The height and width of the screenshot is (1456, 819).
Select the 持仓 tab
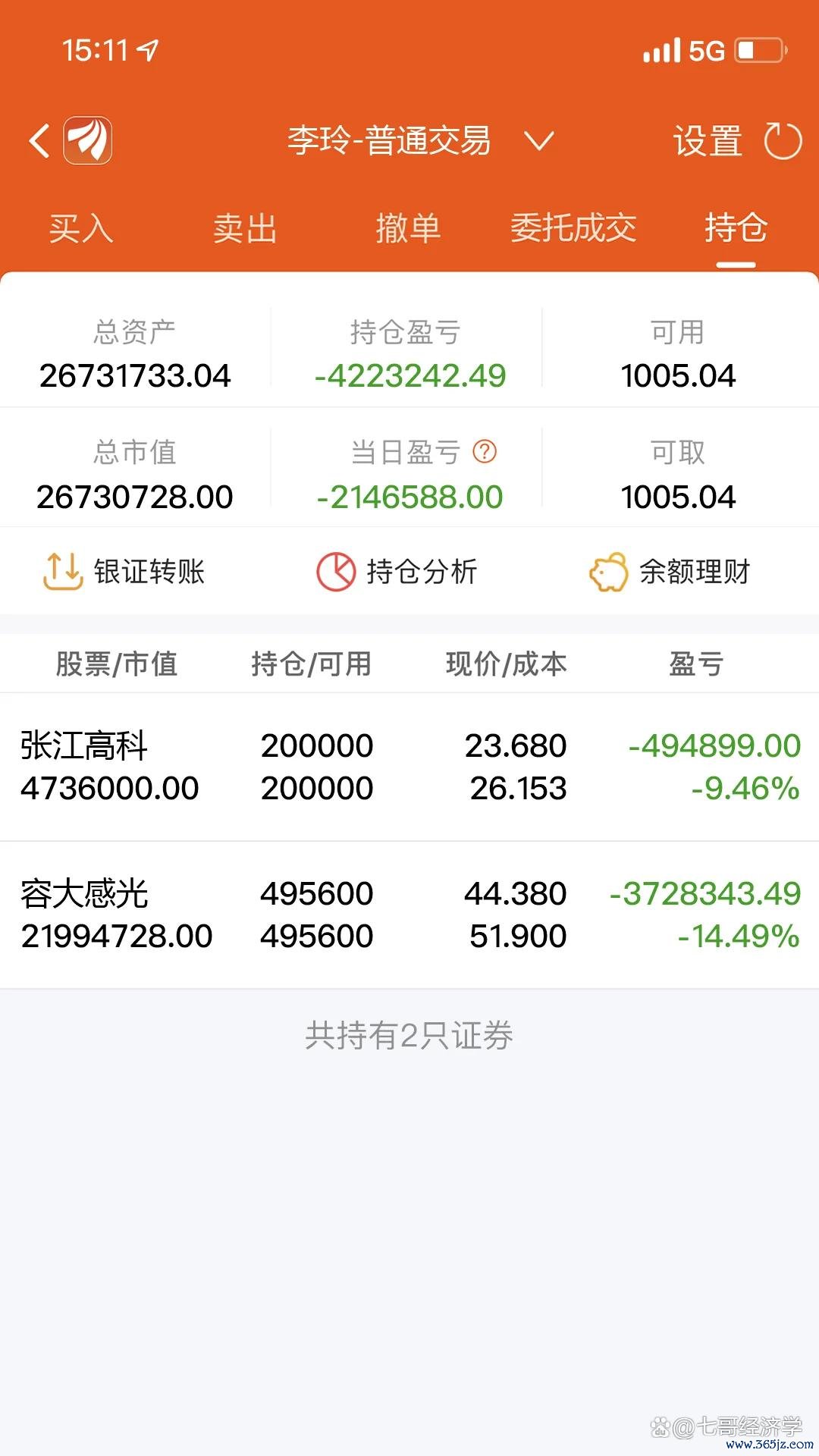point(736,228)
